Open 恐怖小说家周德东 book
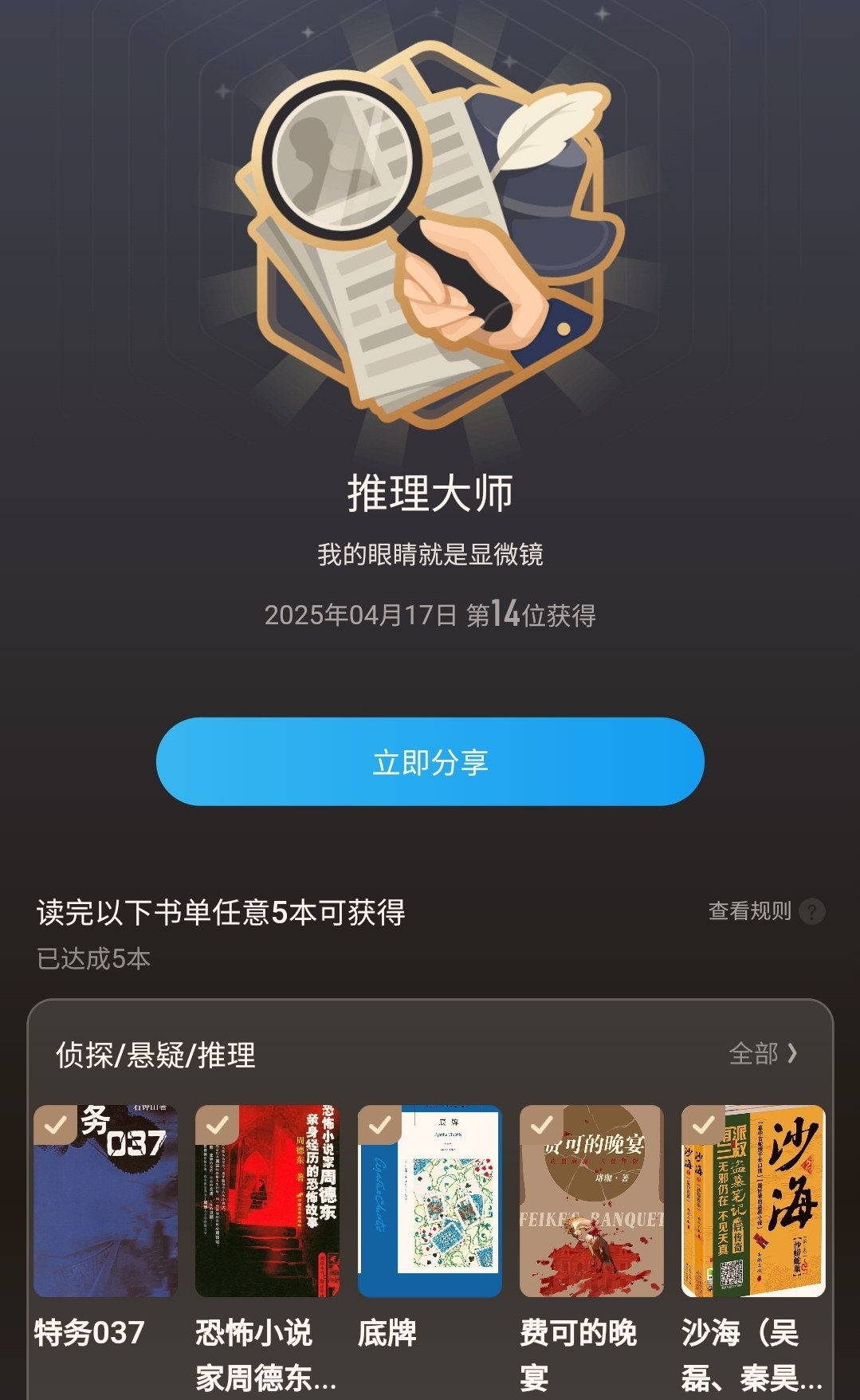 pyautogui.click(x=268, y=1201)
